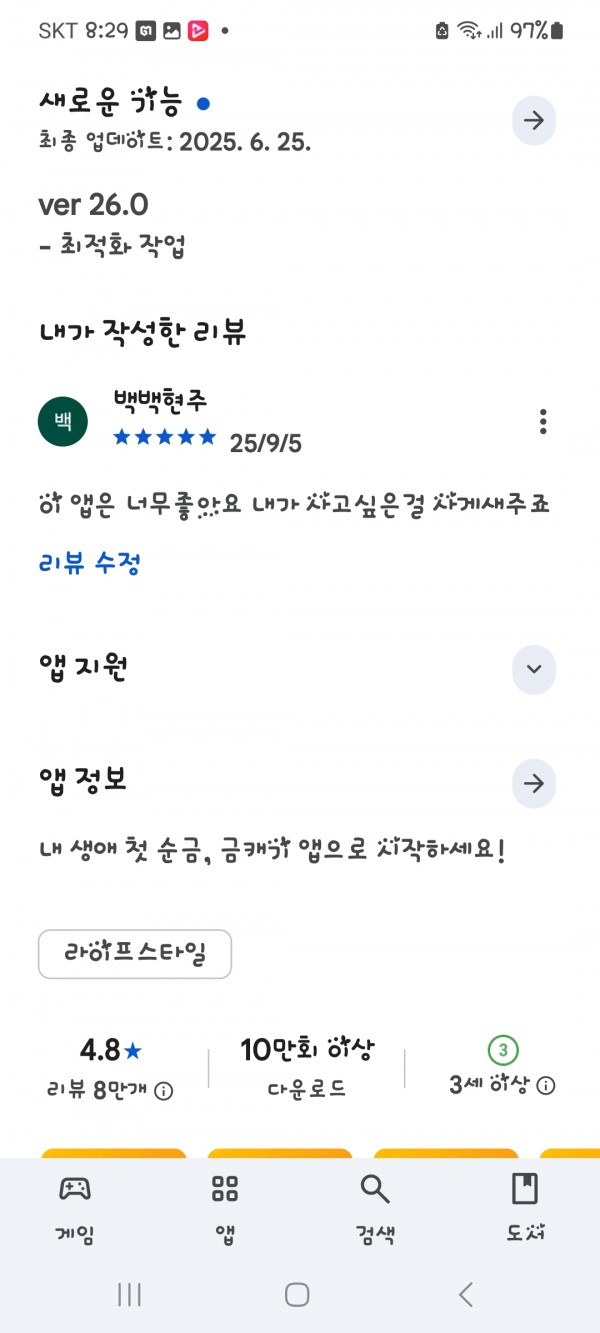Tap the 리뷰 수정 link
The width and height of the screenshot is (600, 1333).
click(x=90, y=563)
